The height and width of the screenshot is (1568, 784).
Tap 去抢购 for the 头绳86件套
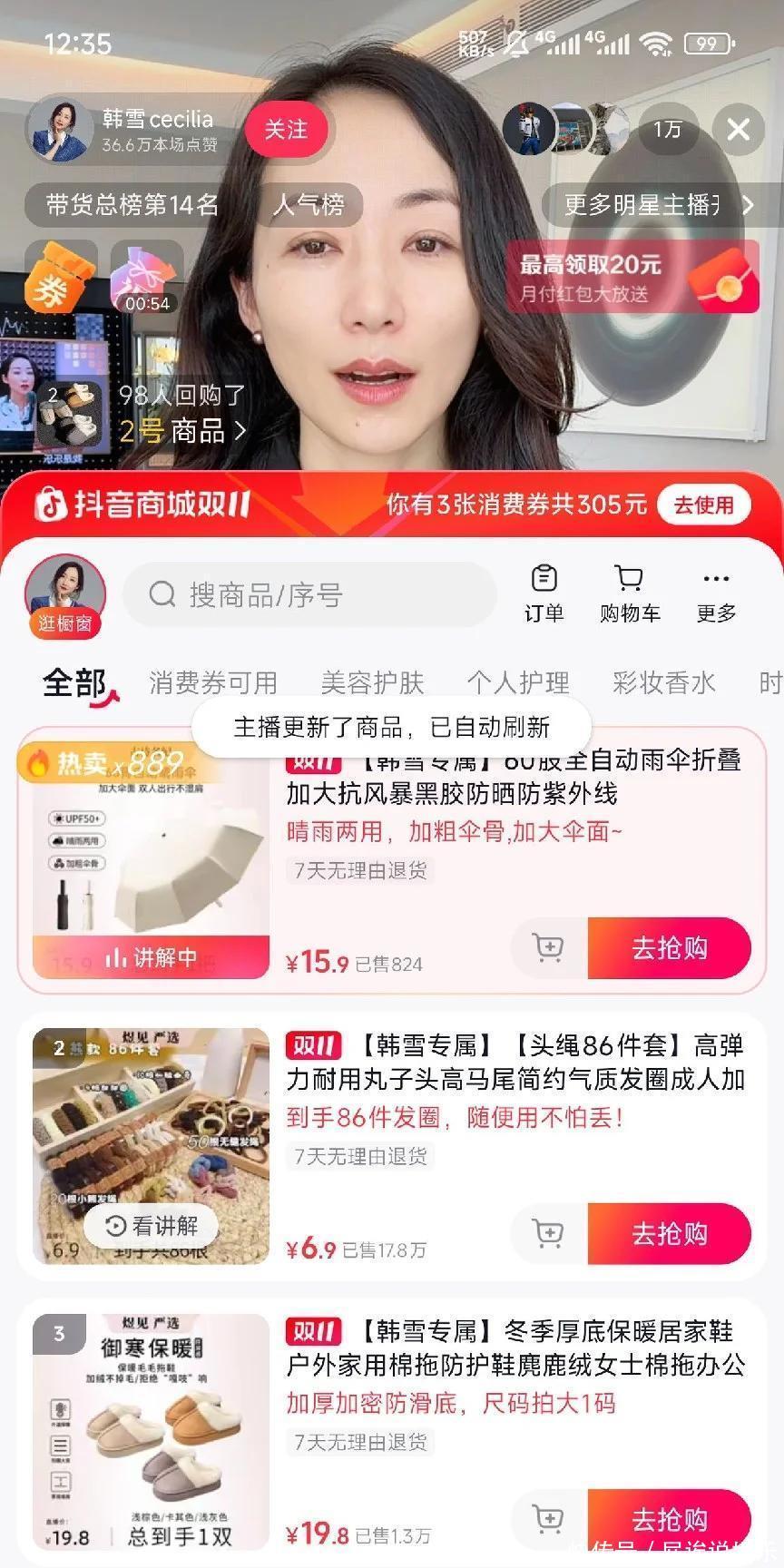pyautogui.click(x=669, y=1234)
